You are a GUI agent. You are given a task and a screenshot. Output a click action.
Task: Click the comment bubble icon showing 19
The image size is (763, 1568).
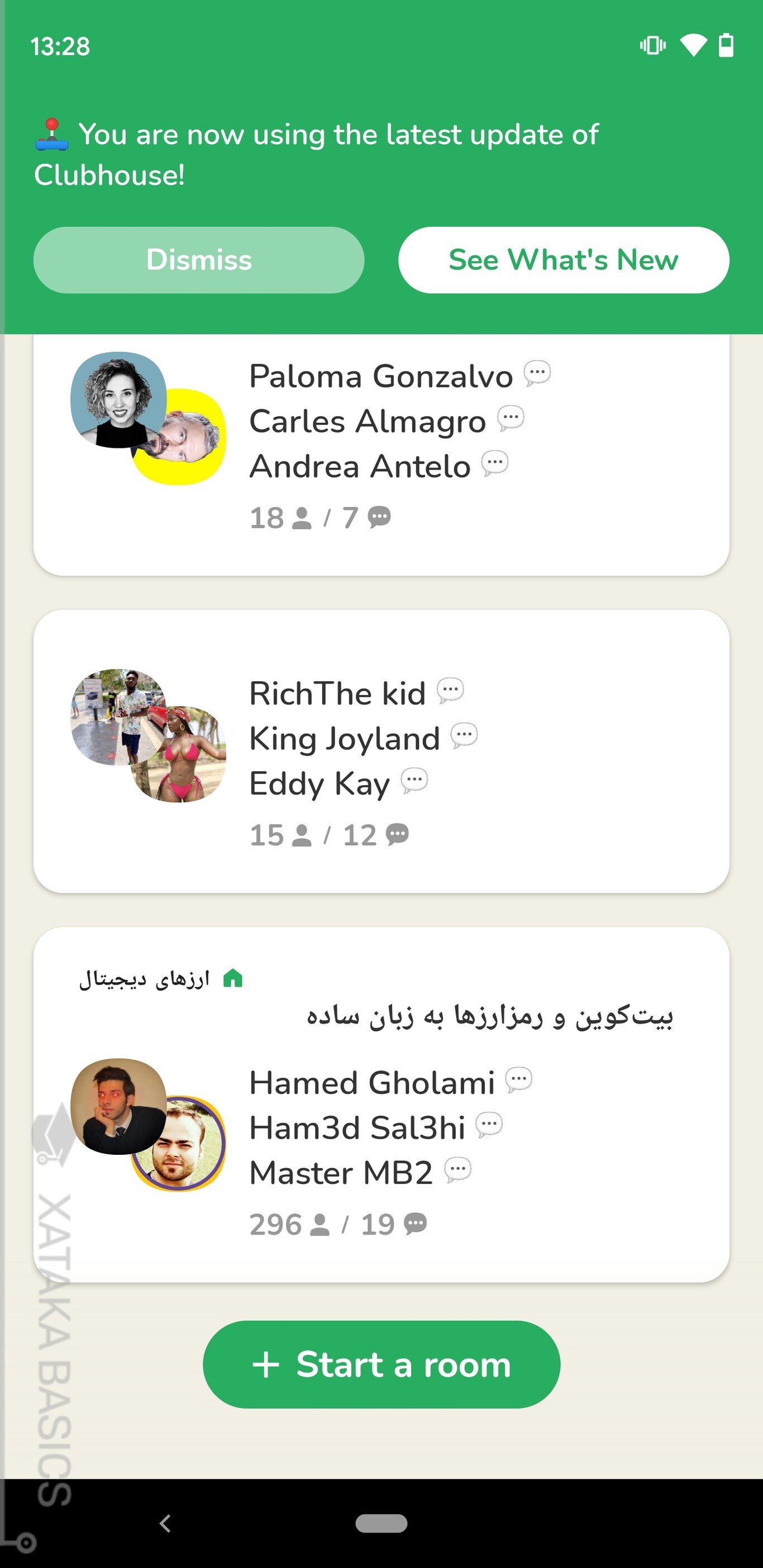(x=416, y=1225)
